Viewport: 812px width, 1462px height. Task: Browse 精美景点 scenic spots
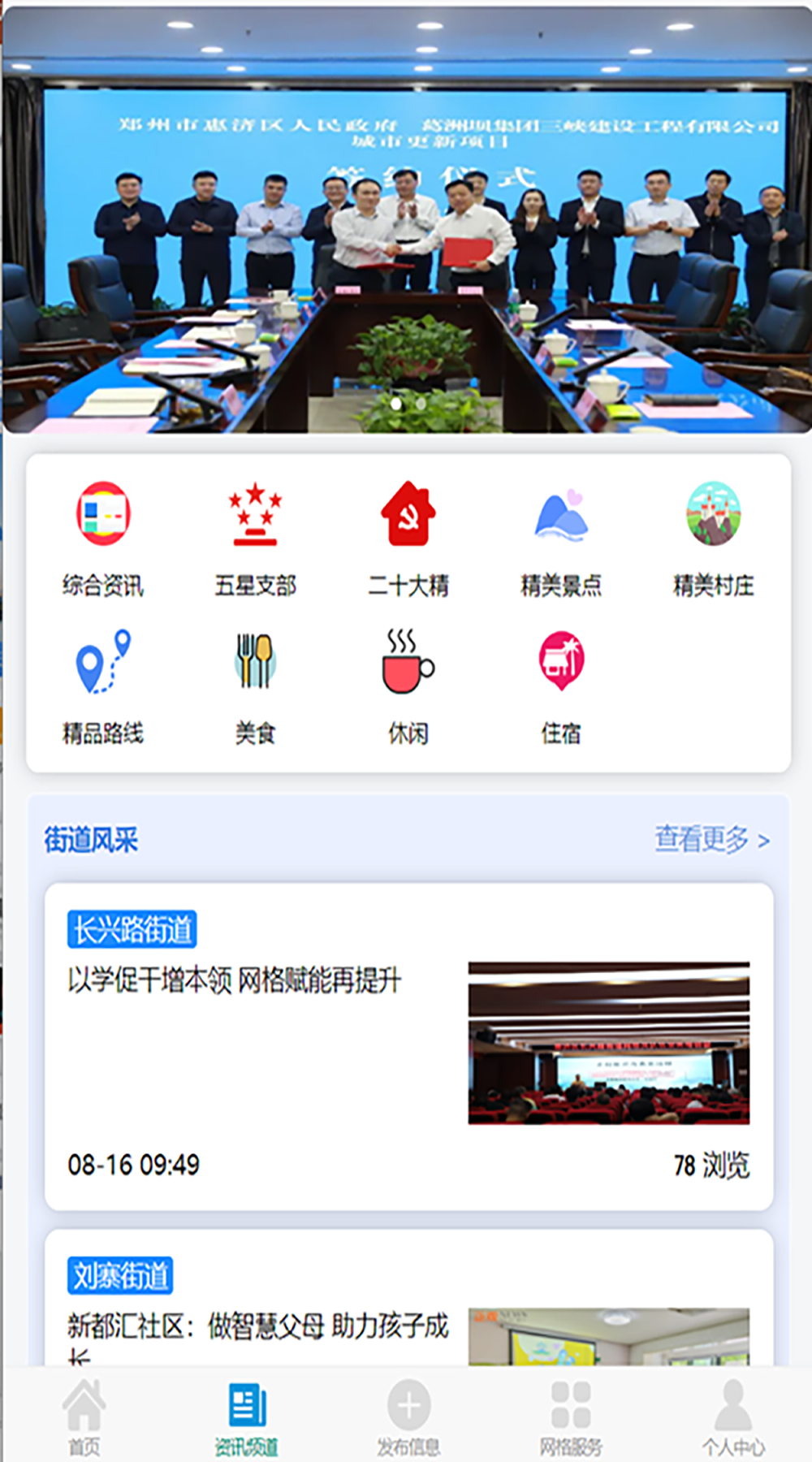(x=560, y=538)
